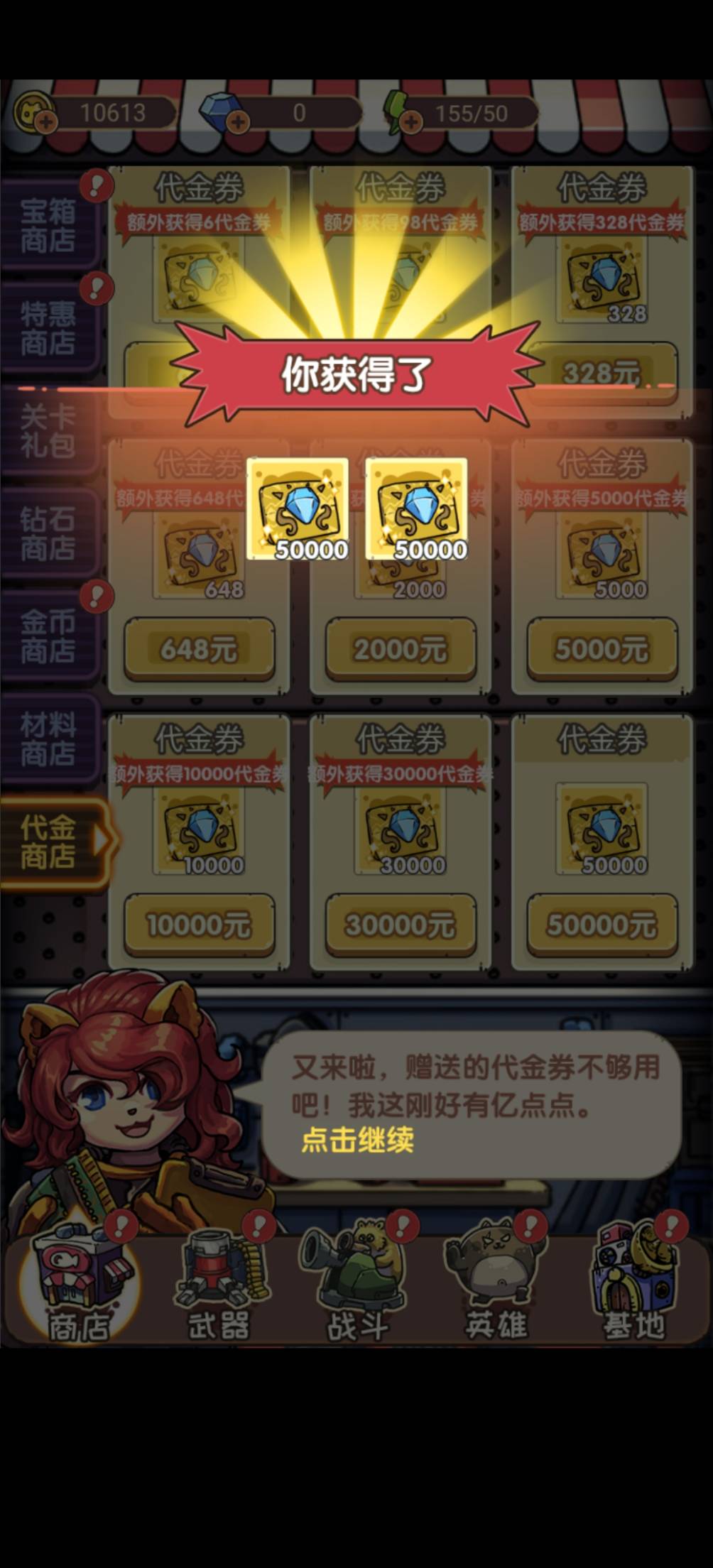Buy the 30000元 voucher pack
Image resolution: width=713 pixels, height=1568 pixels.
(x=401, y=924)
